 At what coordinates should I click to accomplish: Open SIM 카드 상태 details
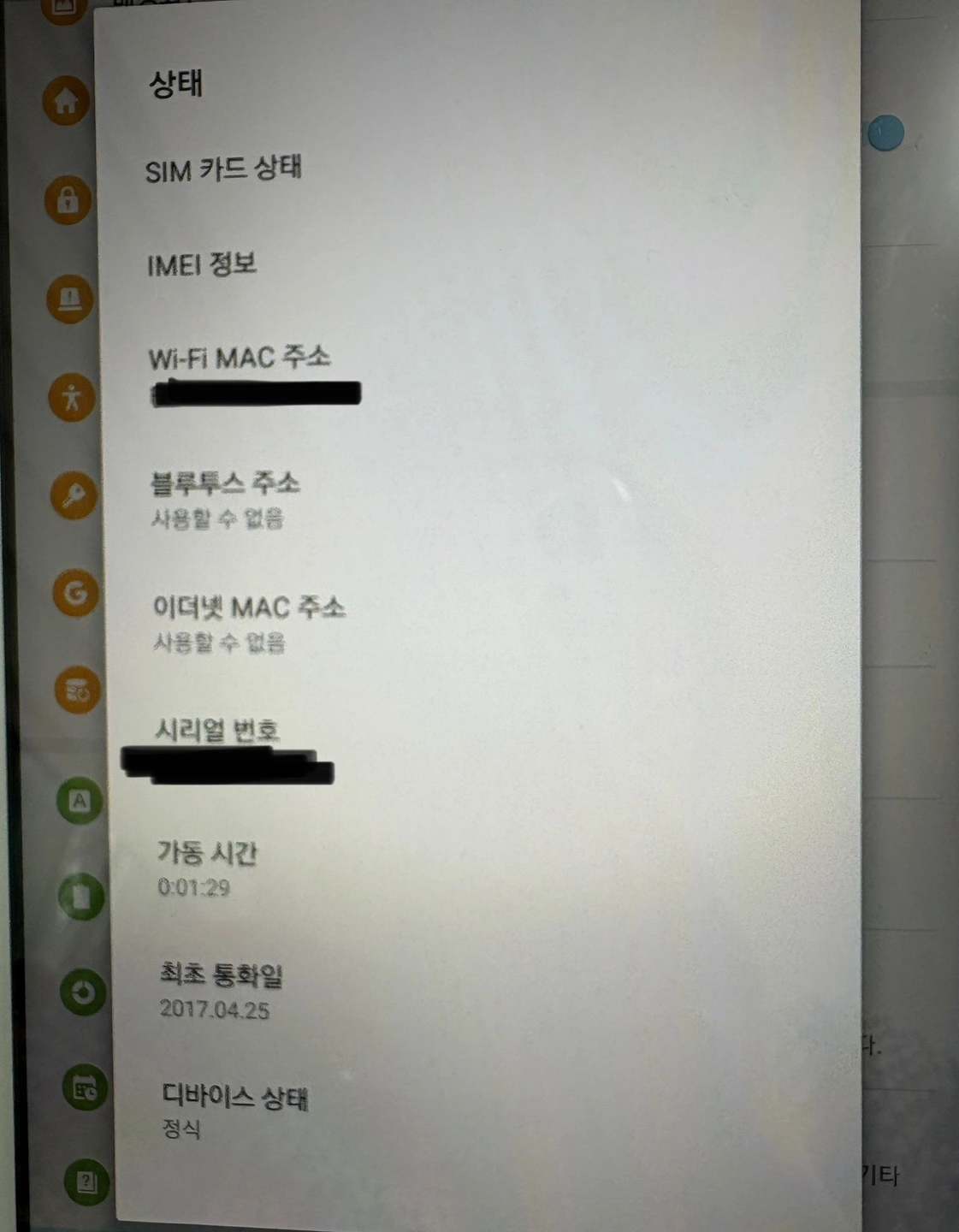(223, 169)
